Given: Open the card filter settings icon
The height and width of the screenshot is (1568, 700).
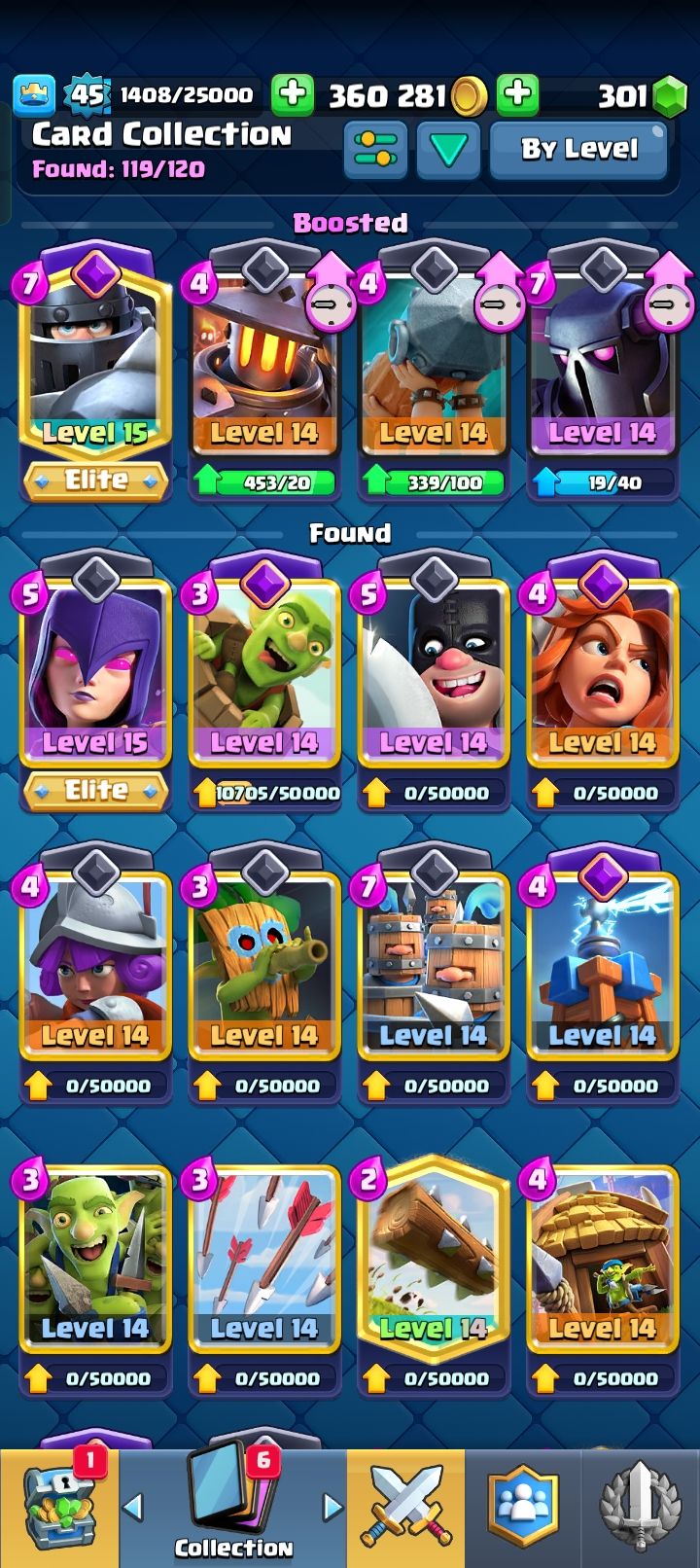Looking at the screenshot, I should pyautogui.click(x=375, y=149).
